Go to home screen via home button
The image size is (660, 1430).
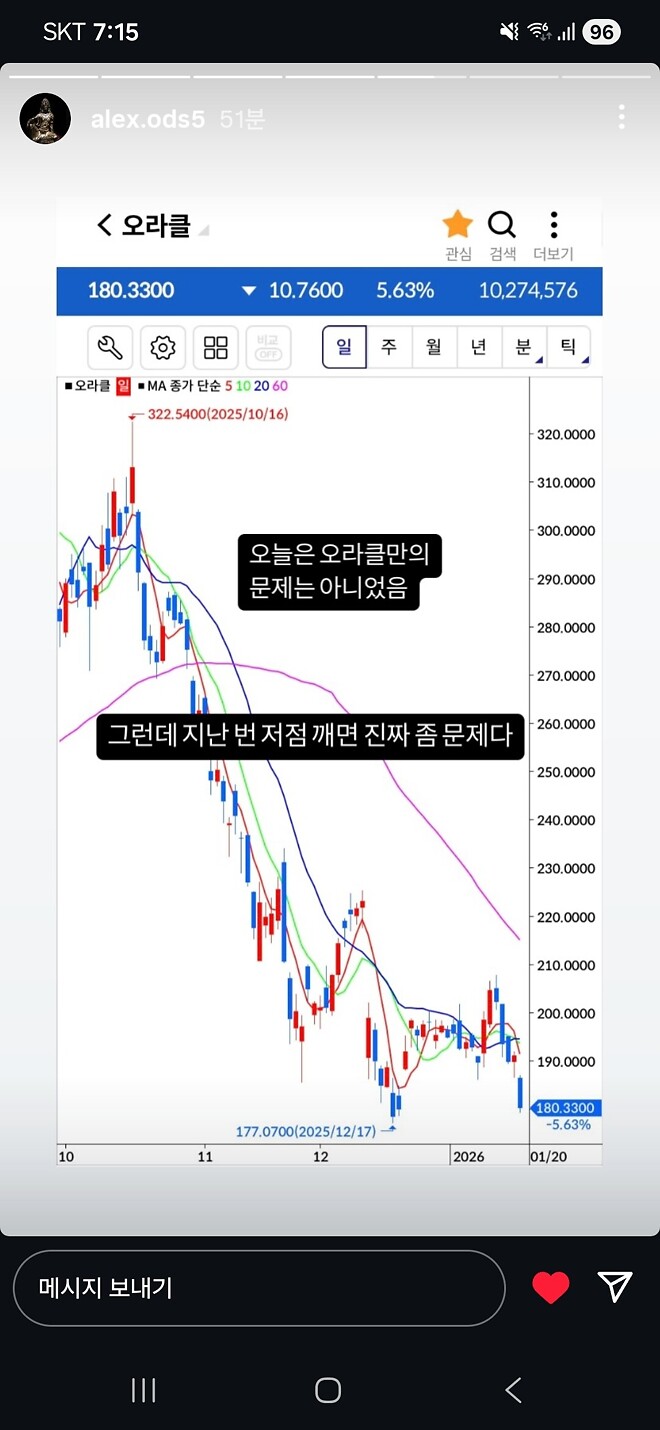(328, 1389)
